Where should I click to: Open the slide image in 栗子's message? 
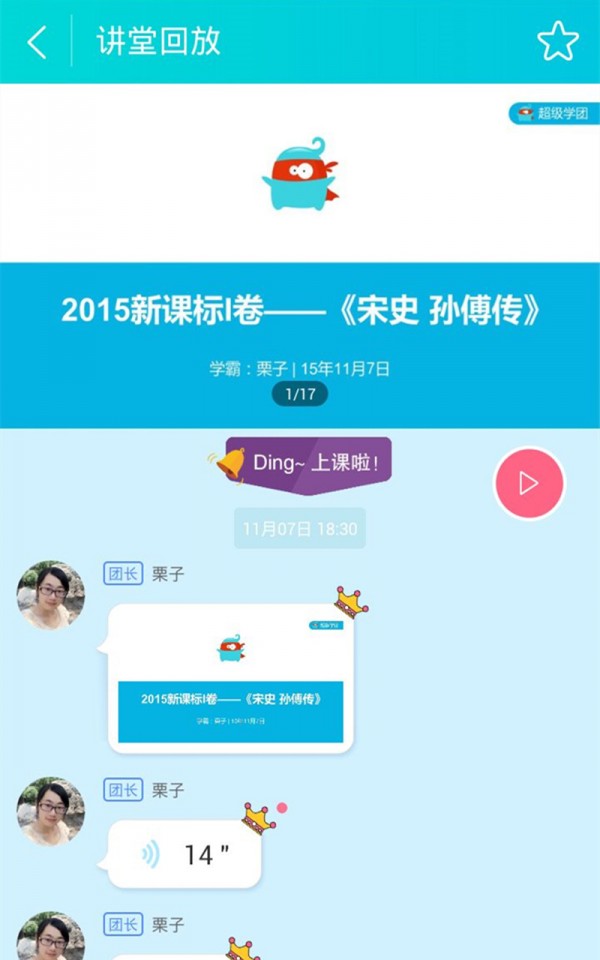[x=231, y=679]
